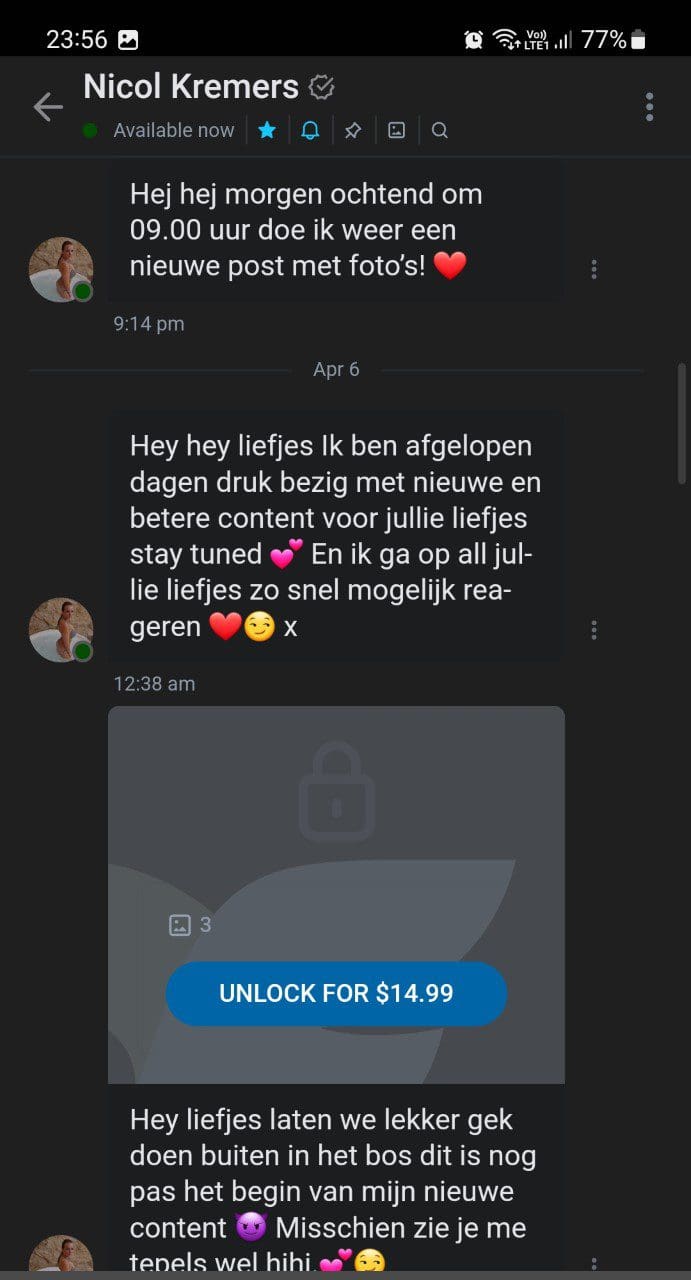Go back using the header arrow

[x=47, y=107]
